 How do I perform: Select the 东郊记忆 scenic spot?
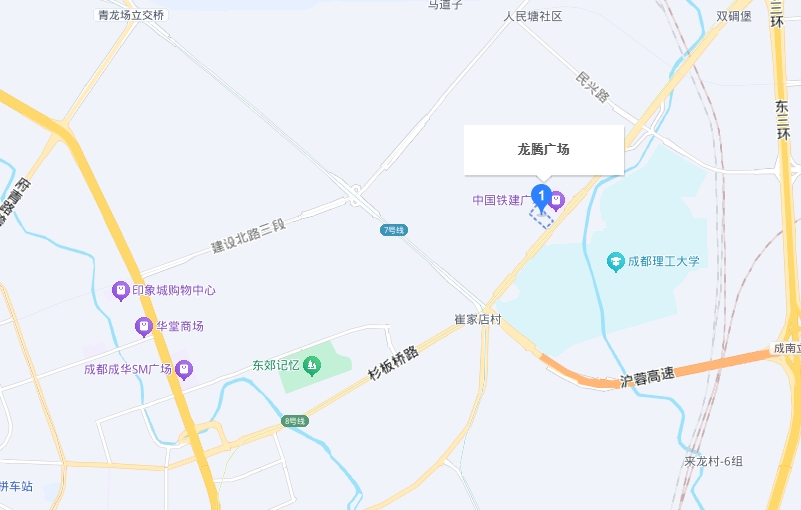(x=312, y=366)
